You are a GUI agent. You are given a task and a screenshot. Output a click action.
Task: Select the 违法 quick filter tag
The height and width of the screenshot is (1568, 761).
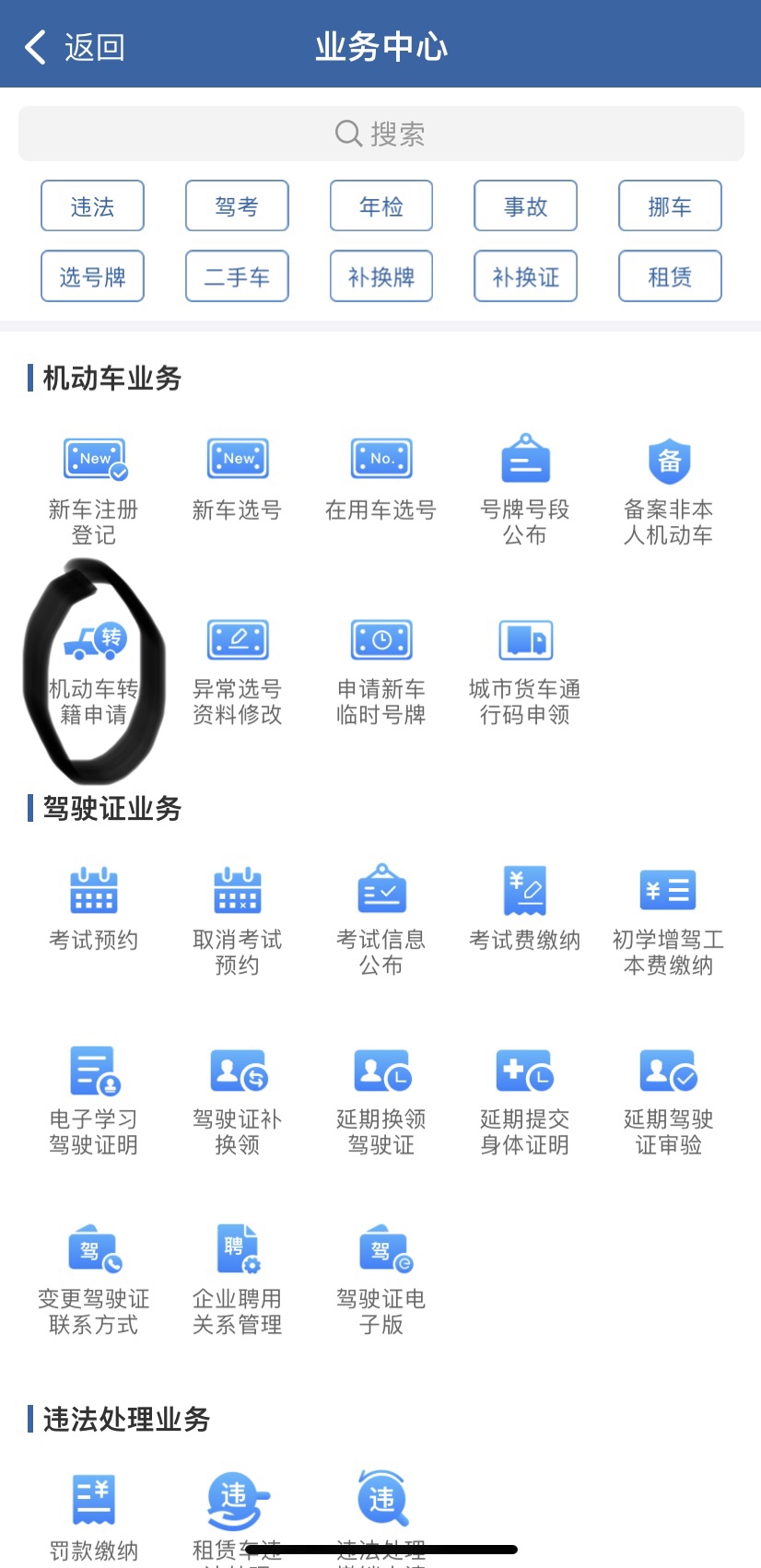point(92,205)
